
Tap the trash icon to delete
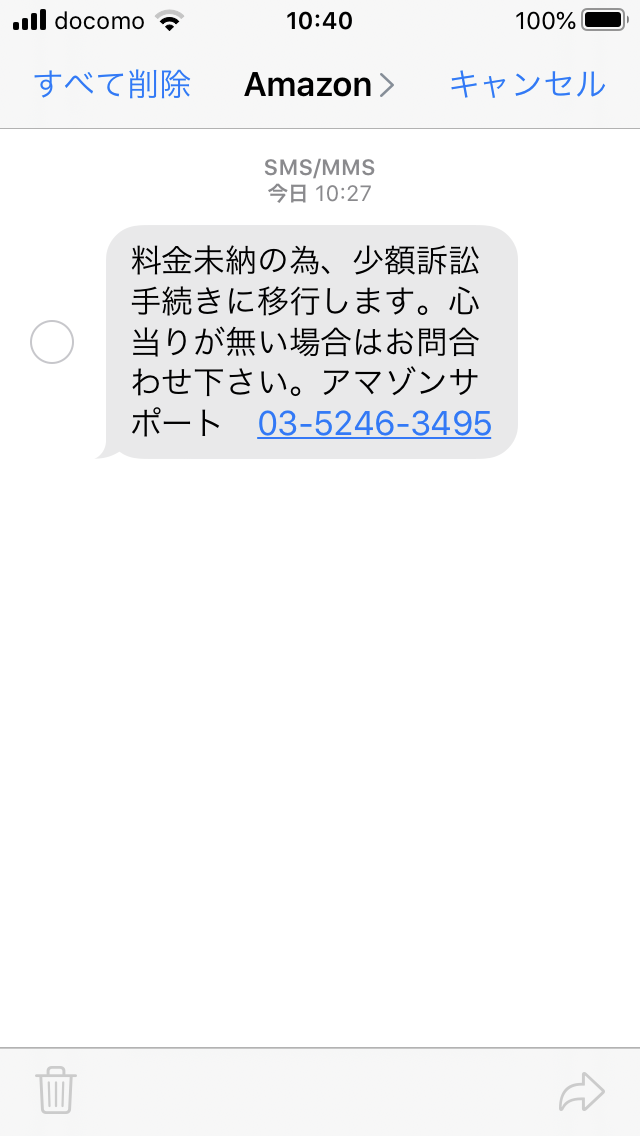point(56,1090)
